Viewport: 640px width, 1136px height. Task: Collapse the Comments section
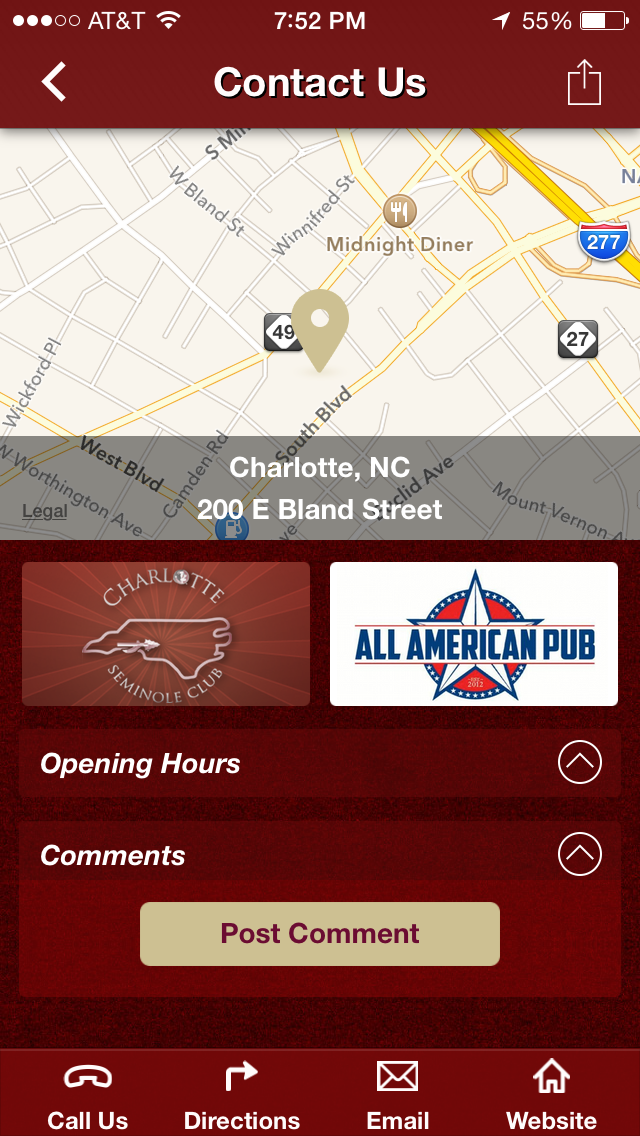(x=579, y=855)
